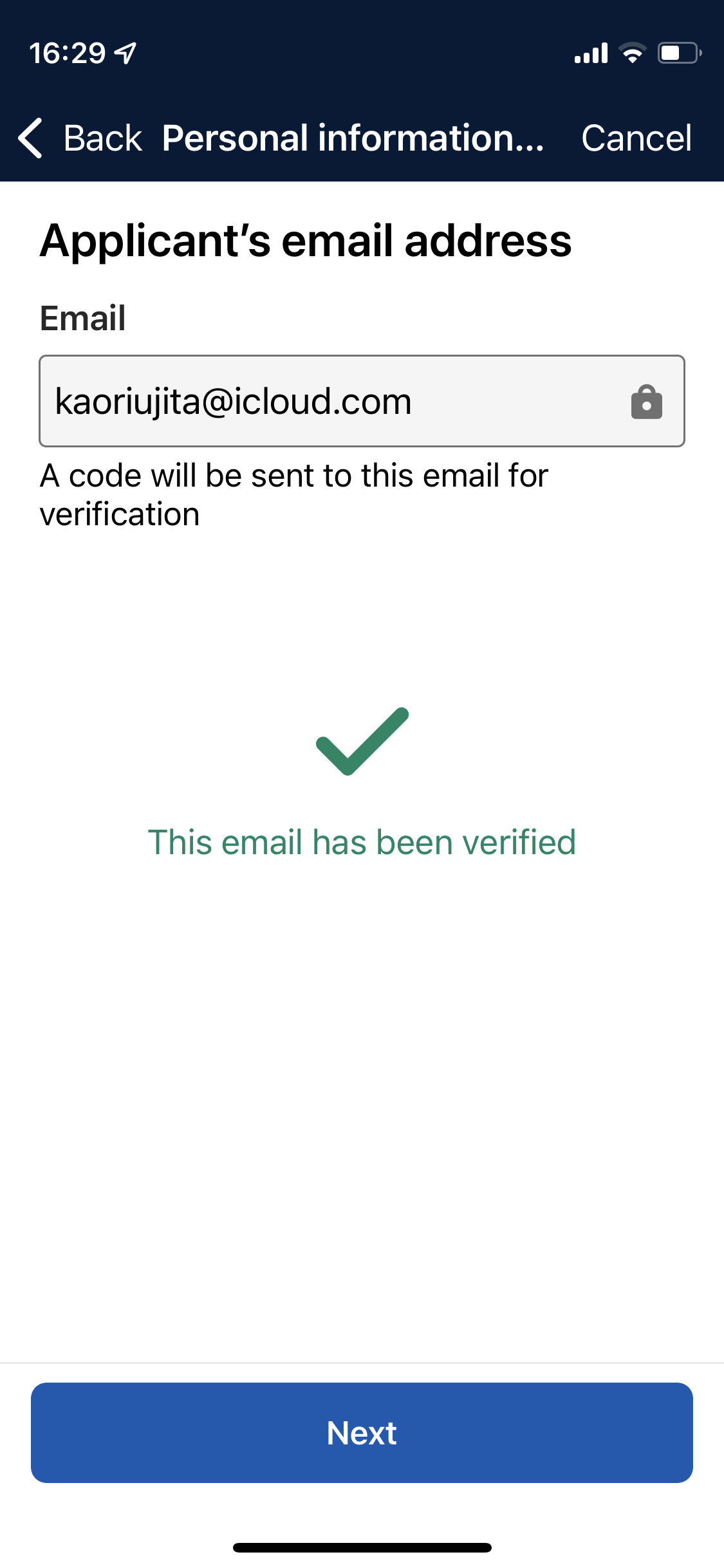Continue with the Next button

coord(362,1433)
